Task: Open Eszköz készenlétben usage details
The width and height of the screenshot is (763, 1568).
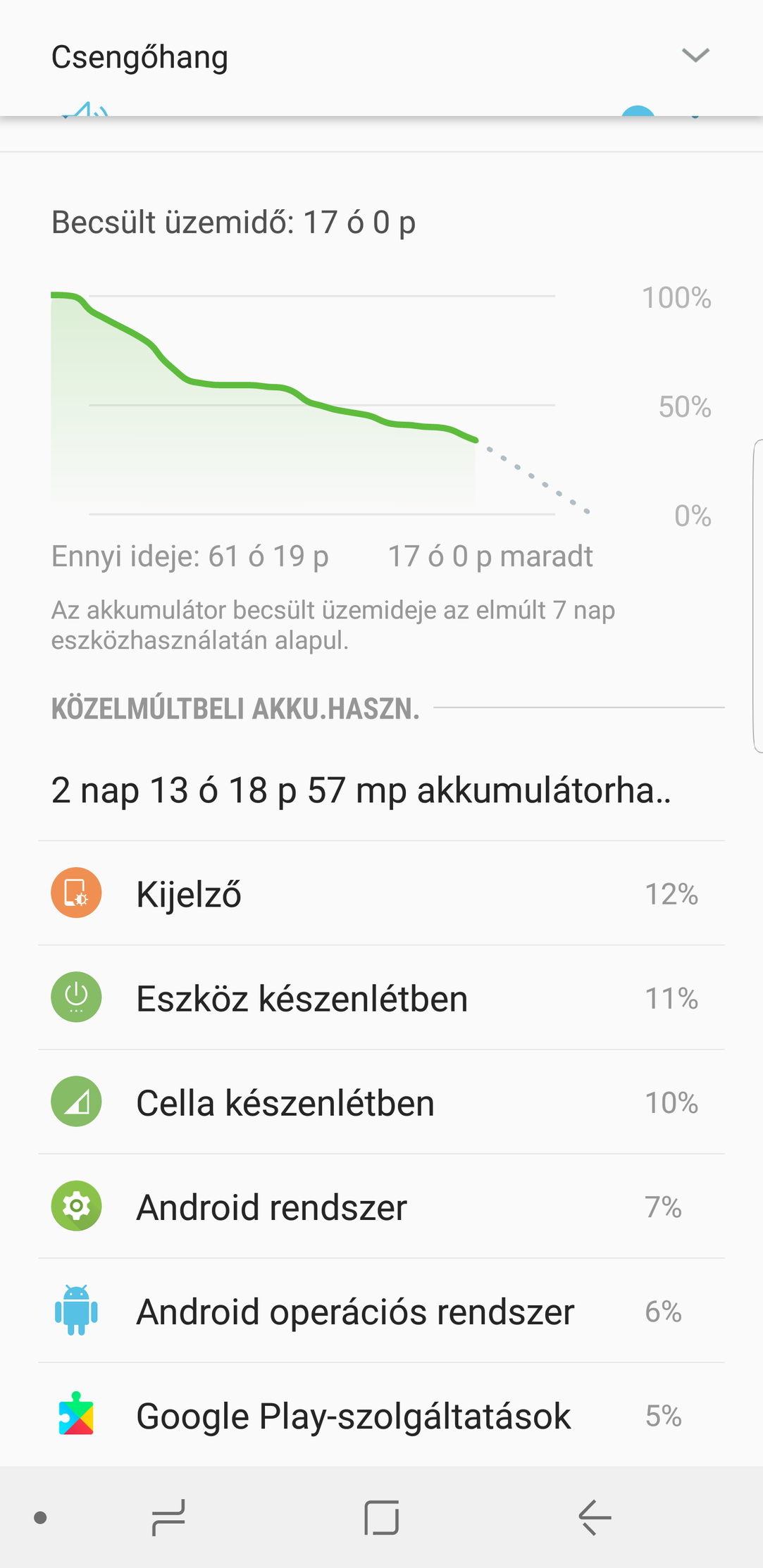Action: 381,997
